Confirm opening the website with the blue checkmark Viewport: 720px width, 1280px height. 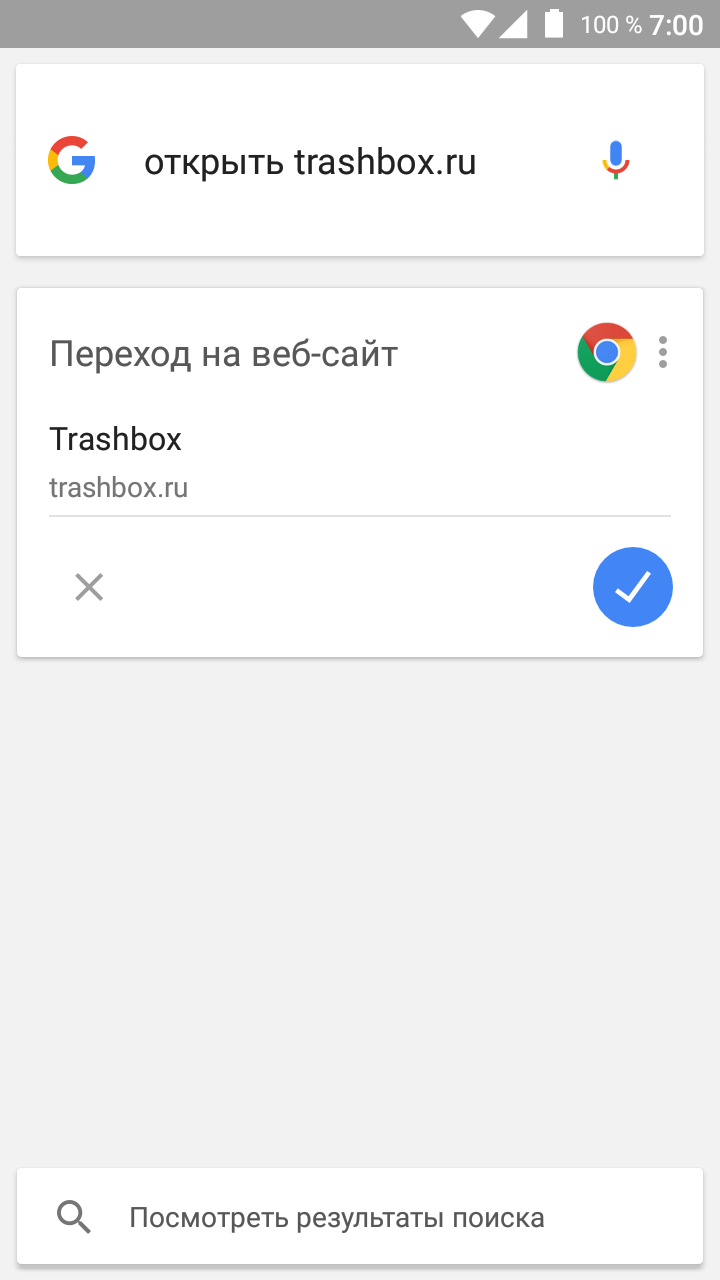click(x=633, y=587)
